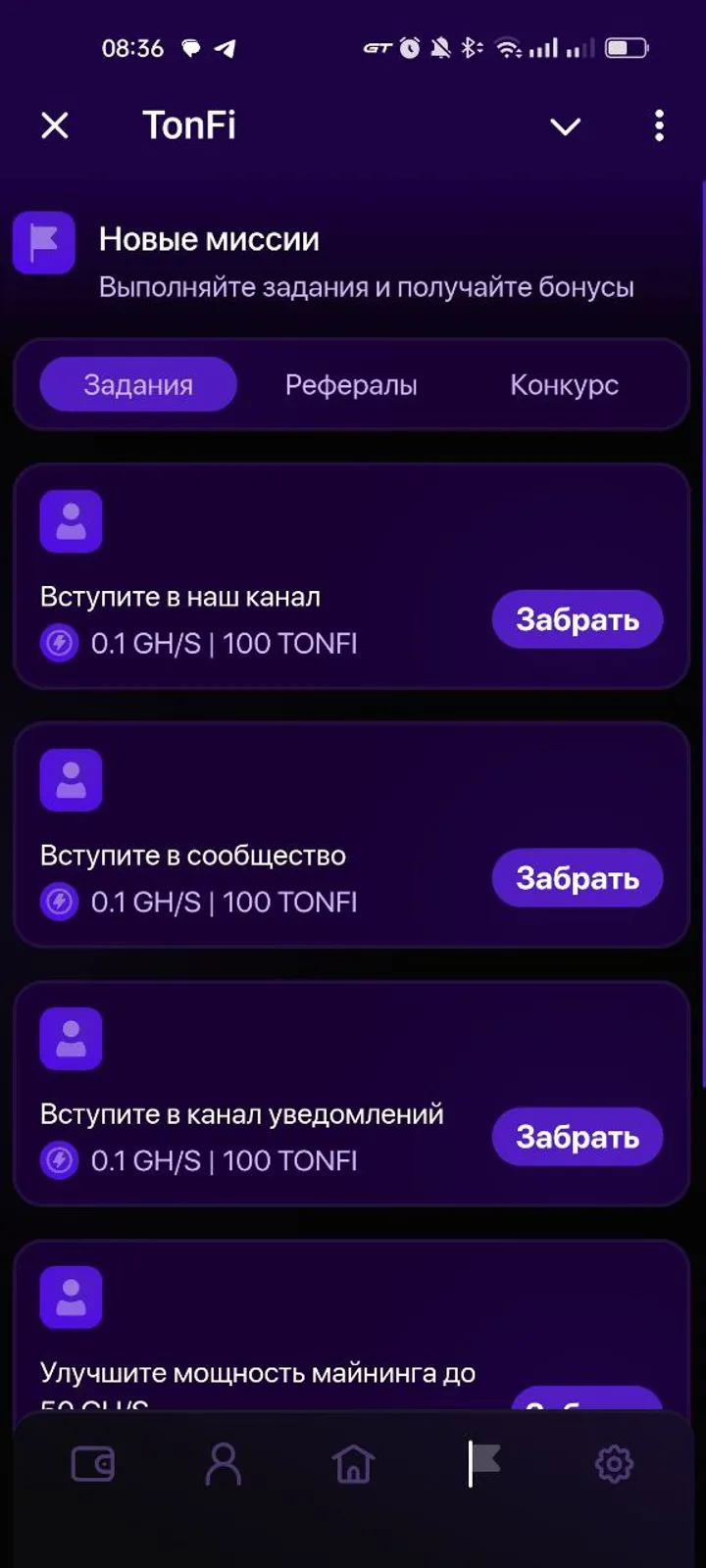This screenshot has width=706, height=1568.
Task: Open settings gear in bottom navigation
Action: pyautogui.click(x=613, y=1464)
